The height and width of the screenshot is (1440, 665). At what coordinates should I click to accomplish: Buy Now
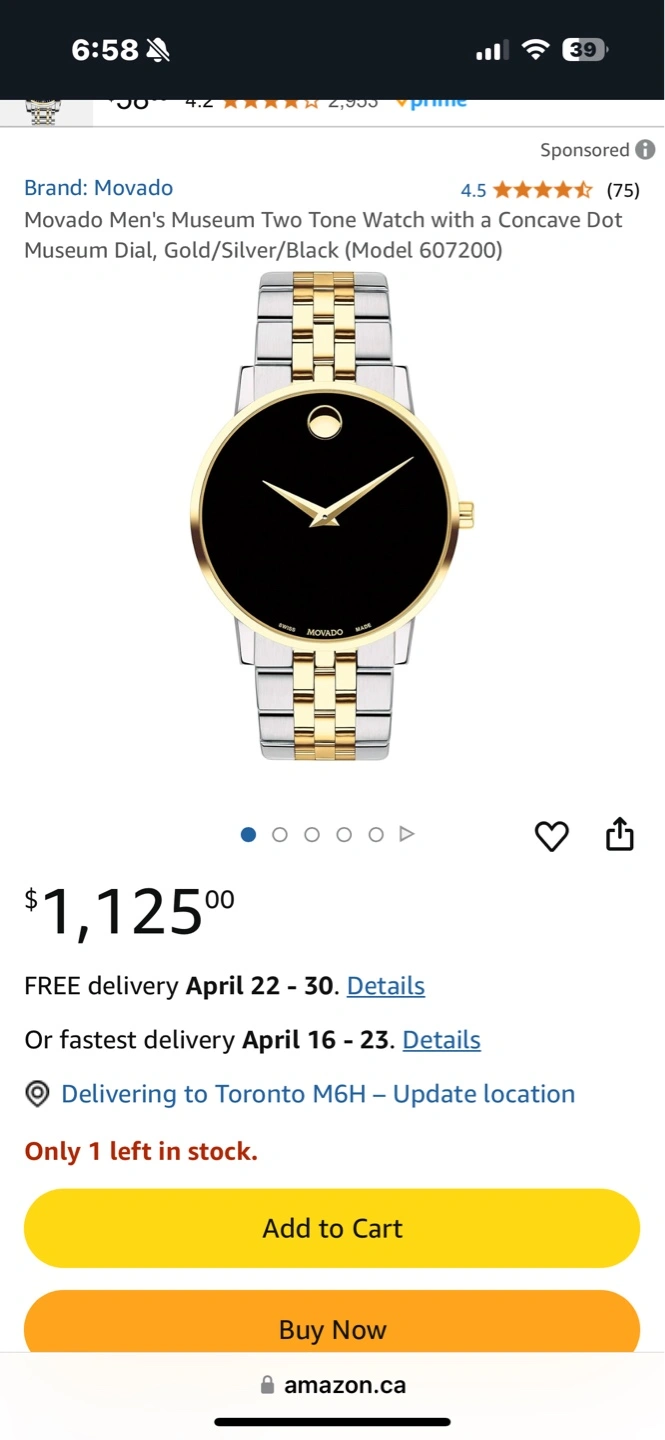coord(332,1324)
